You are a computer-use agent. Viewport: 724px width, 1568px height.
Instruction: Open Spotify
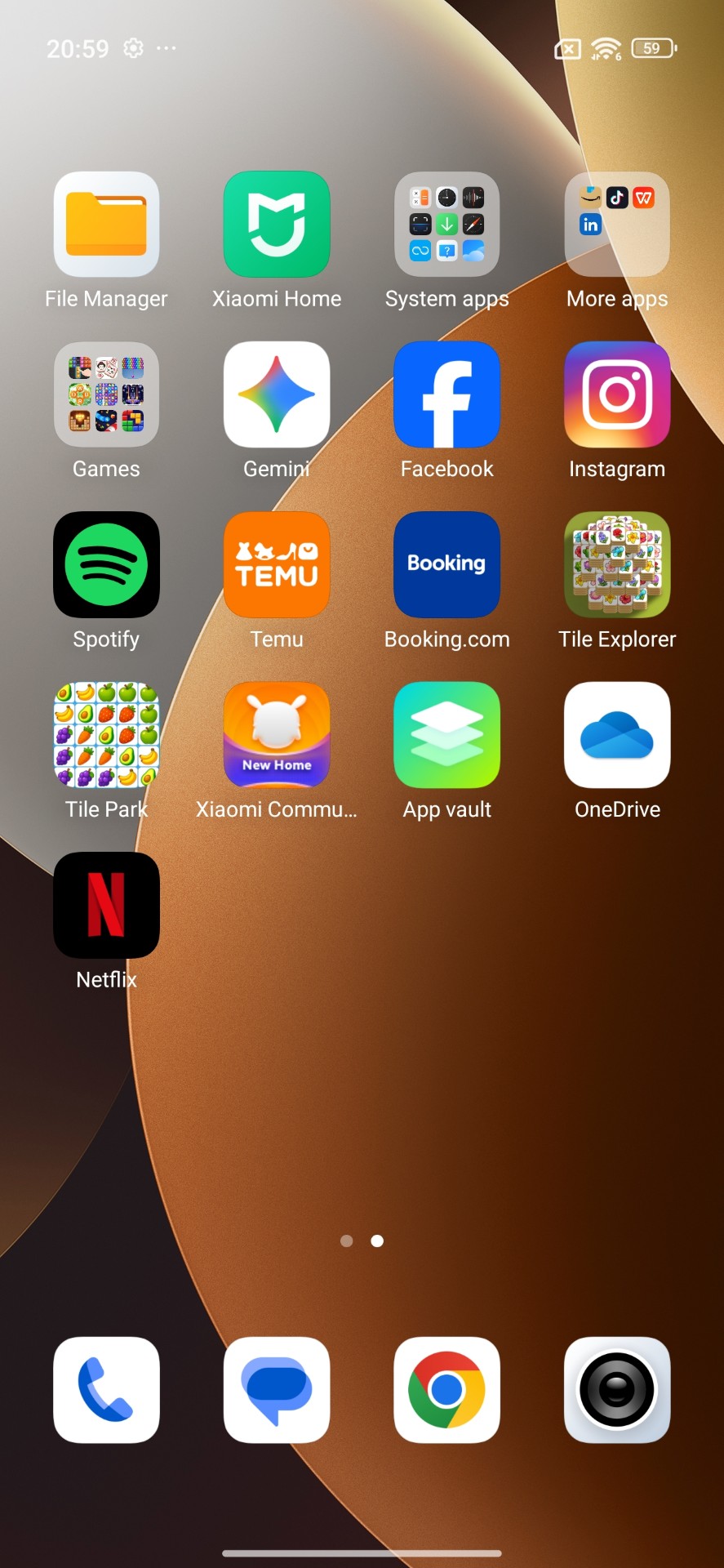(x=106, y=565)
